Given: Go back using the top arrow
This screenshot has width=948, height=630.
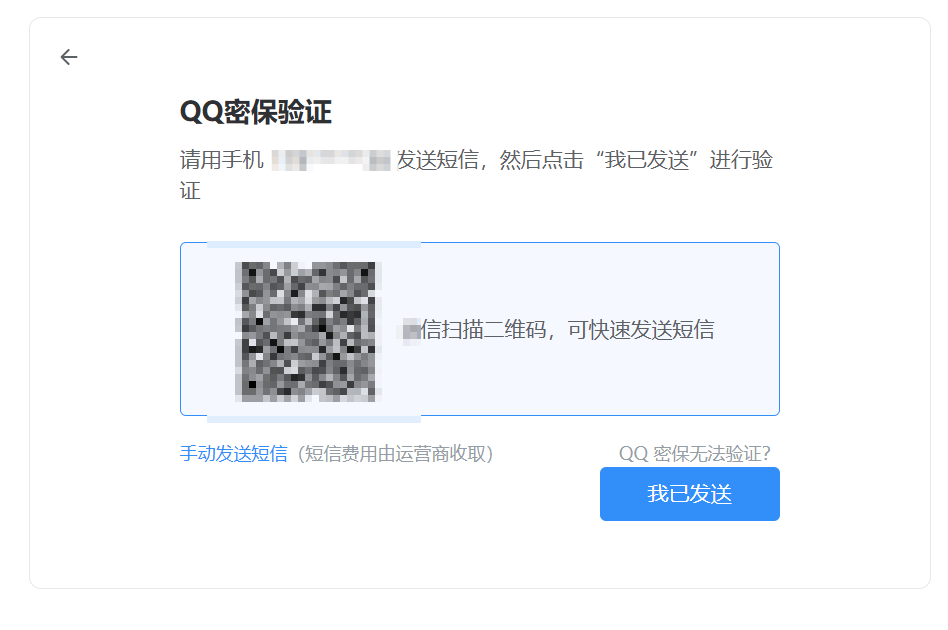Looking at the screenshot, I should click(x=68, y=57).
